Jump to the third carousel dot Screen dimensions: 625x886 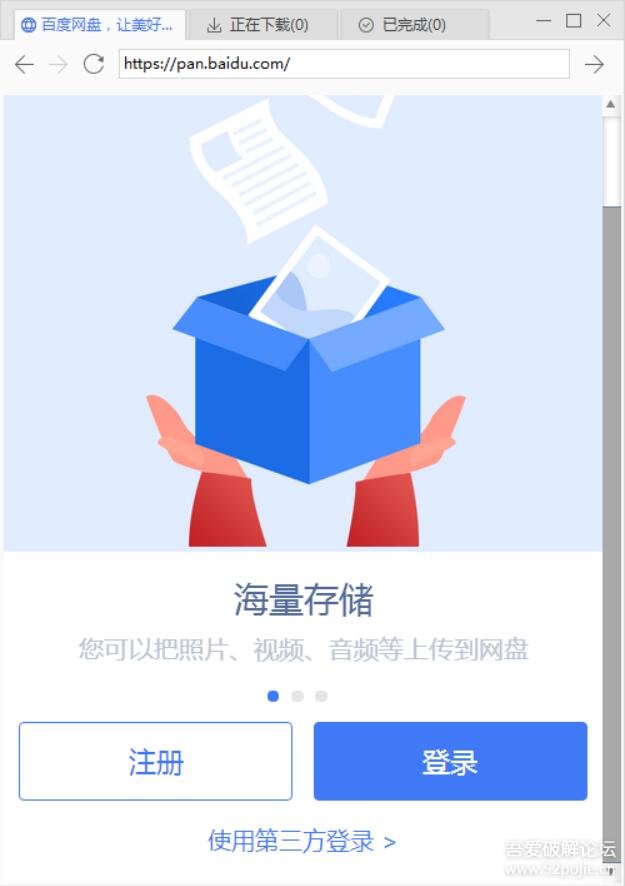[321, 696]
